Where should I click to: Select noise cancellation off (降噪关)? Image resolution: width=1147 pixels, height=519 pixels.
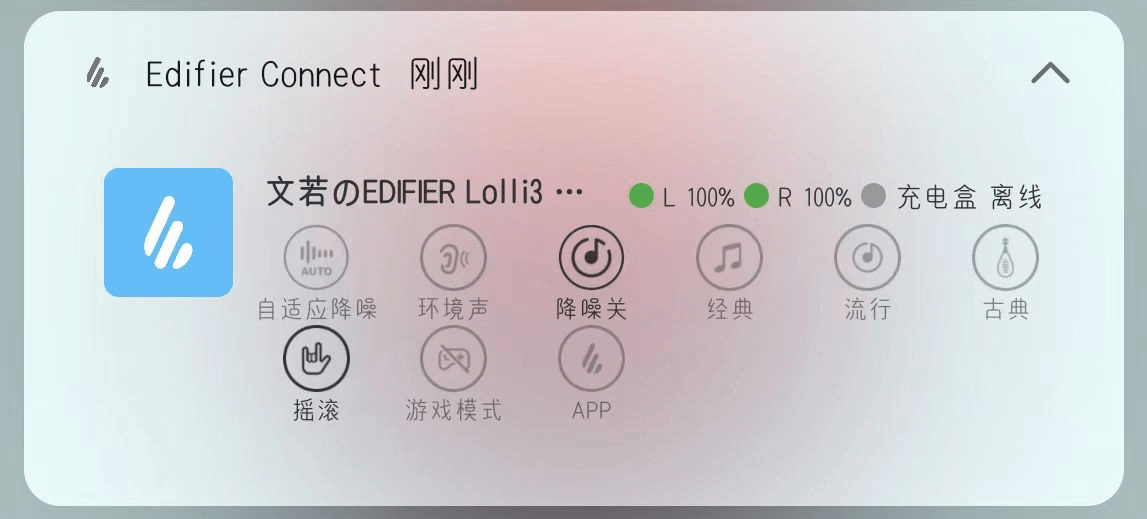(x=591, y=258)
